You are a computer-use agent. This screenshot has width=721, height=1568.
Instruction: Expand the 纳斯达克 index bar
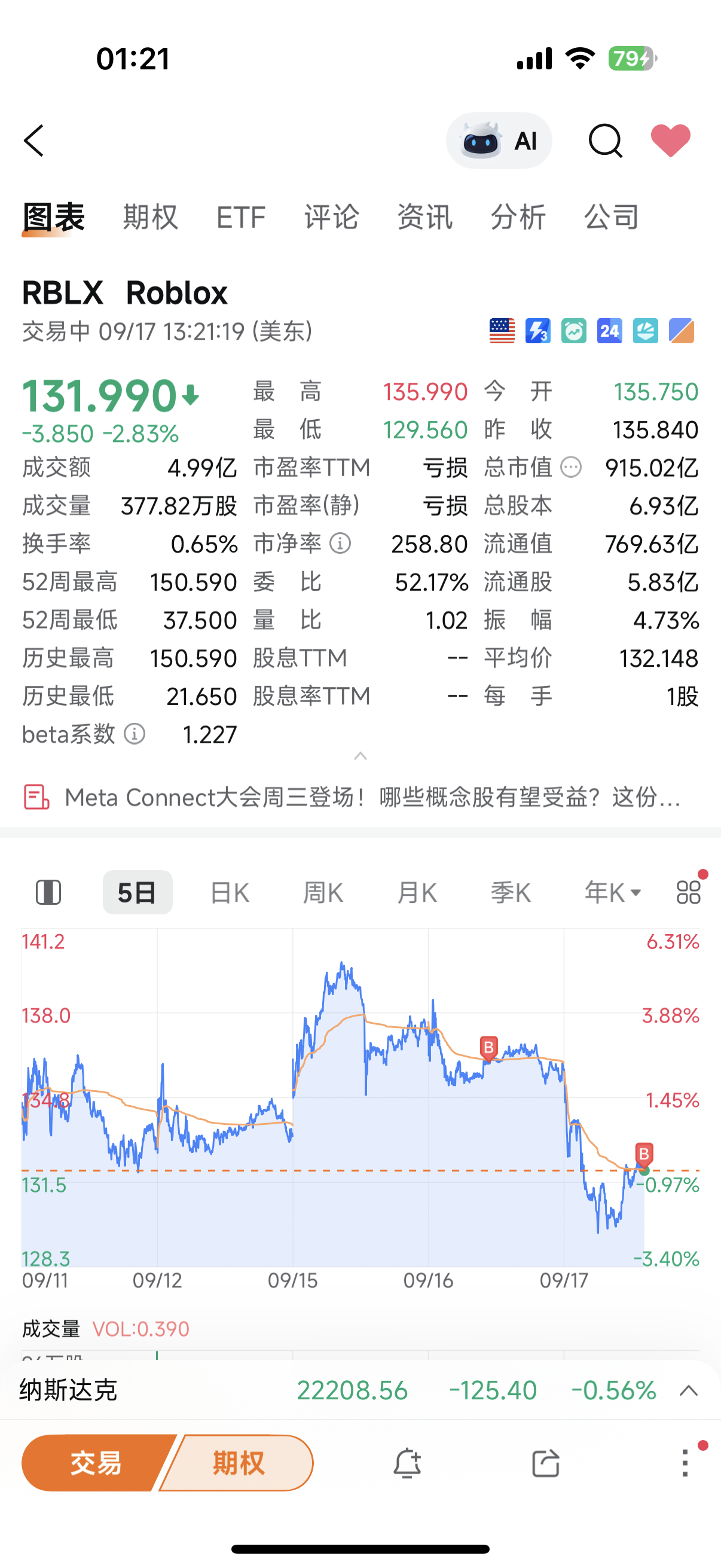point(689,1390)
